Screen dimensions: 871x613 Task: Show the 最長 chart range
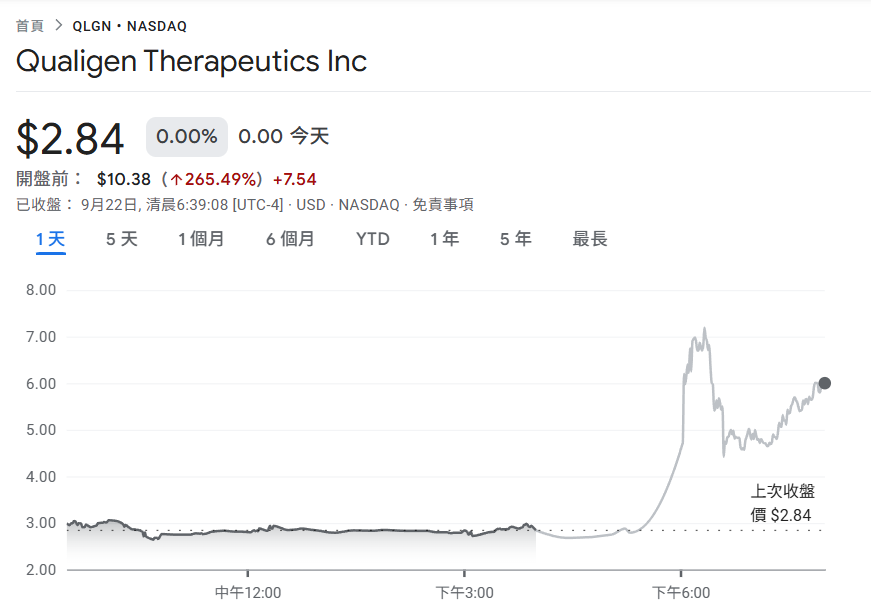point(590,239)
